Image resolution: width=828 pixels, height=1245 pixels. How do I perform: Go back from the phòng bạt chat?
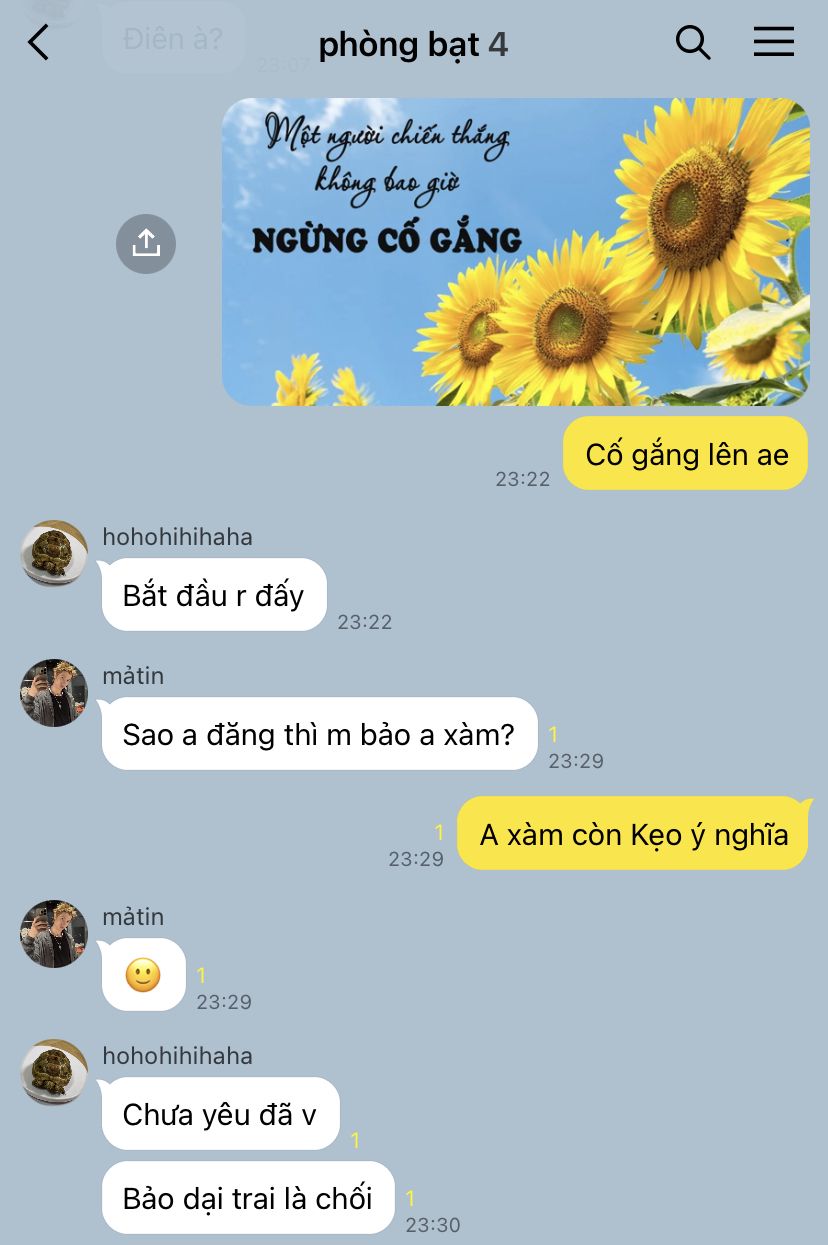pos(38,42)
